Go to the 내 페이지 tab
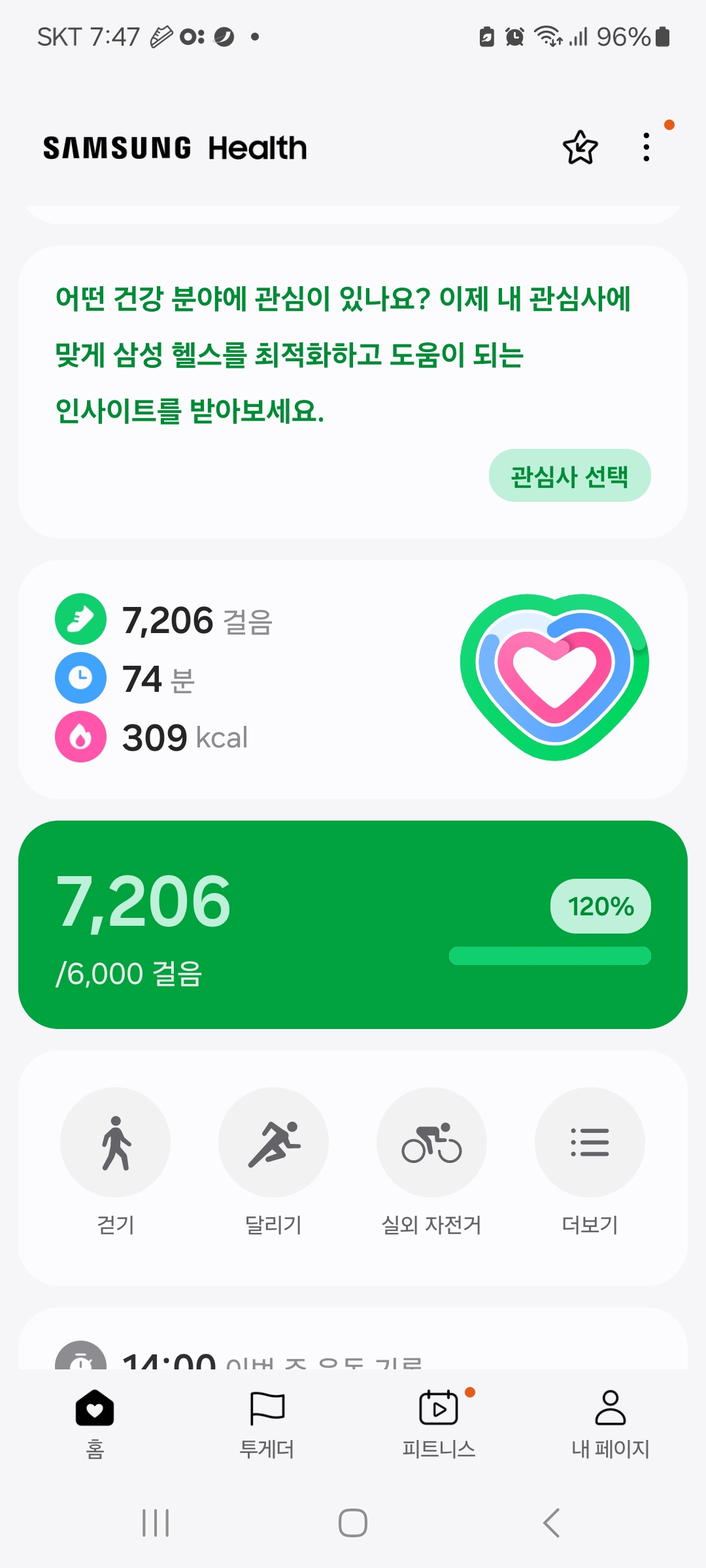 pyautogui.click(x=610, y=1423)
